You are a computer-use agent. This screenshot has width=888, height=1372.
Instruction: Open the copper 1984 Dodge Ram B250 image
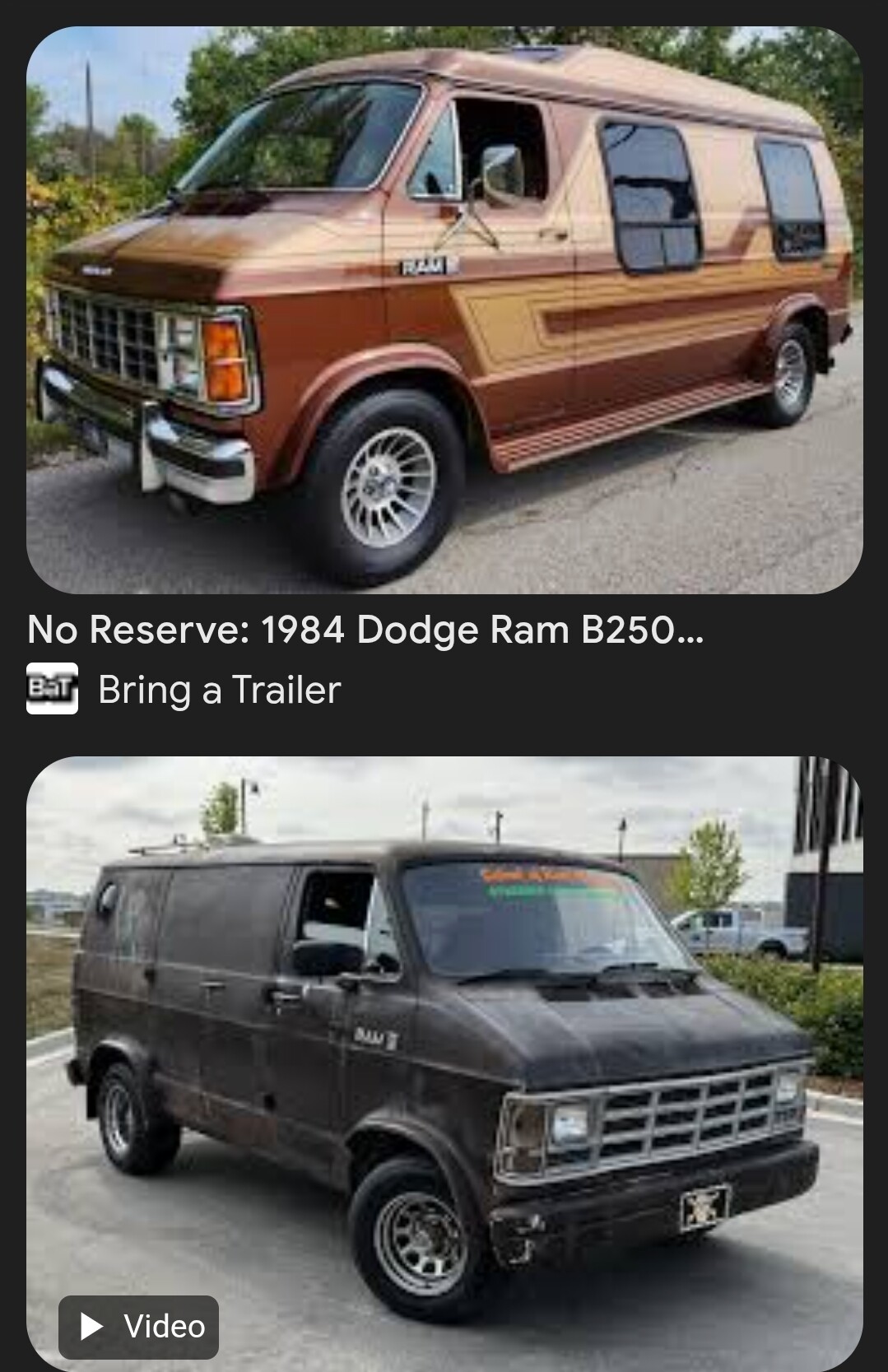444,309
